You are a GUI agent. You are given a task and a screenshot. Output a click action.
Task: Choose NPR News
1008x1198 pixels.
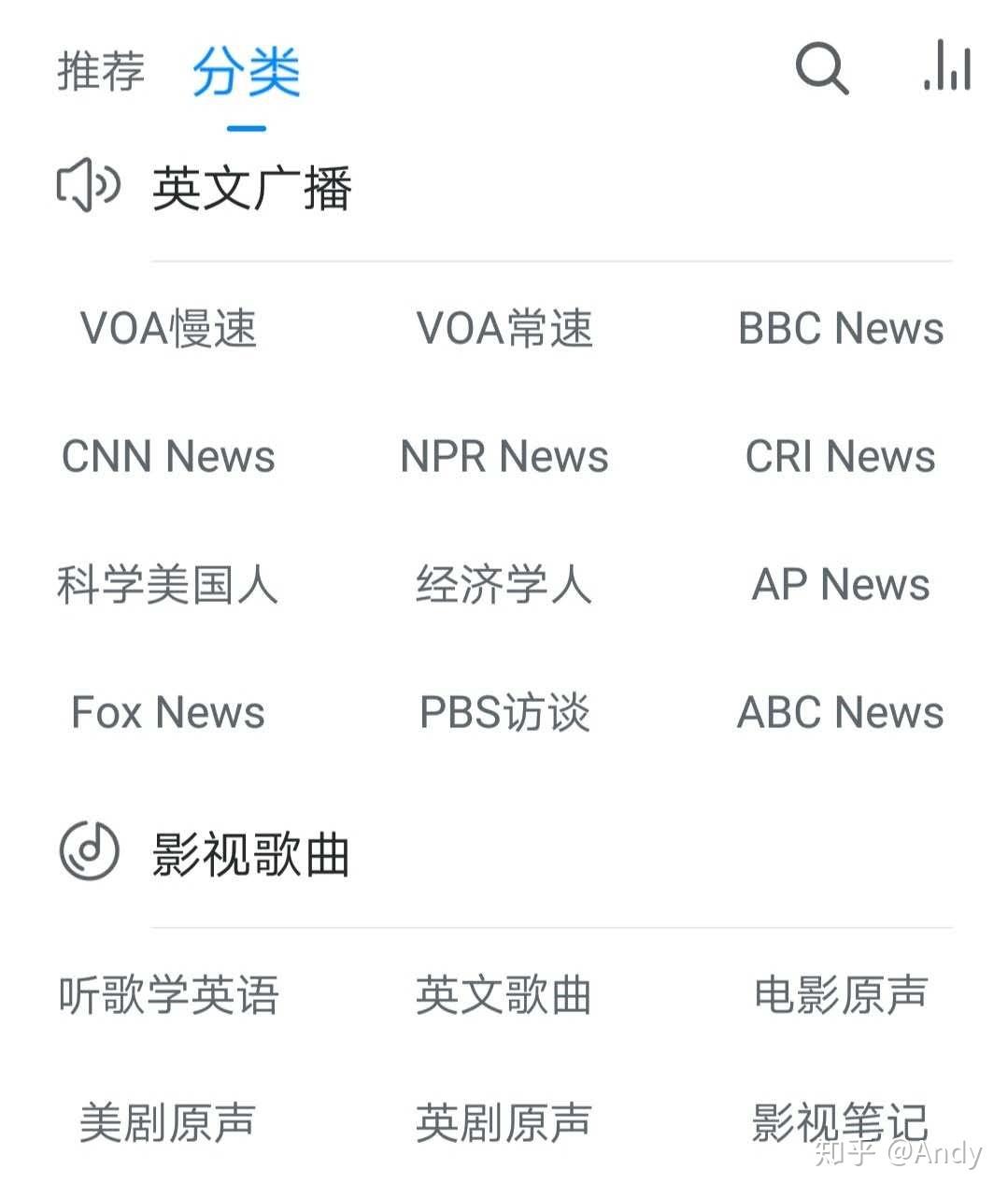point(504,457)
